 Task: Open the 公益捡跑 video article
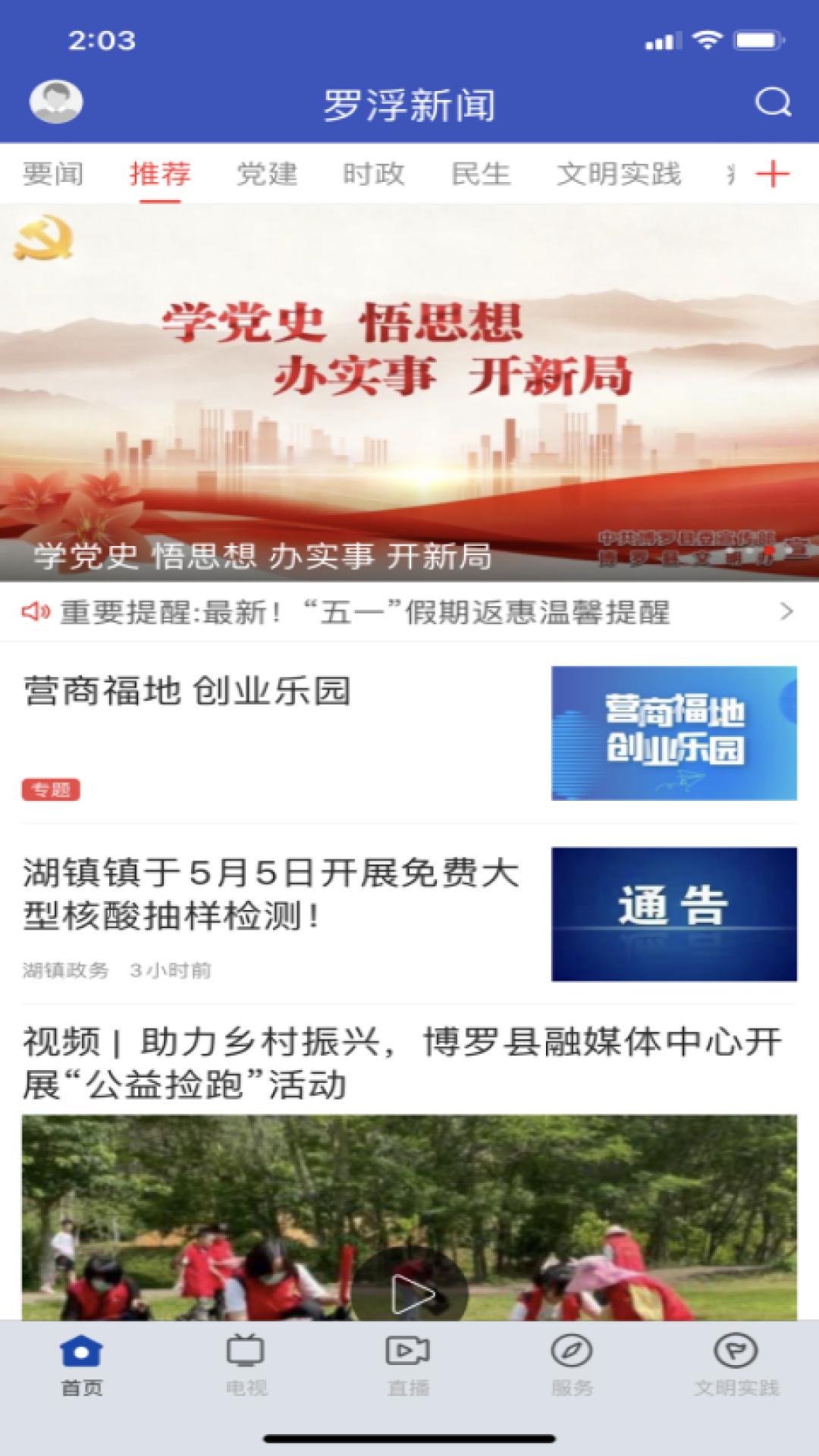402,1062
